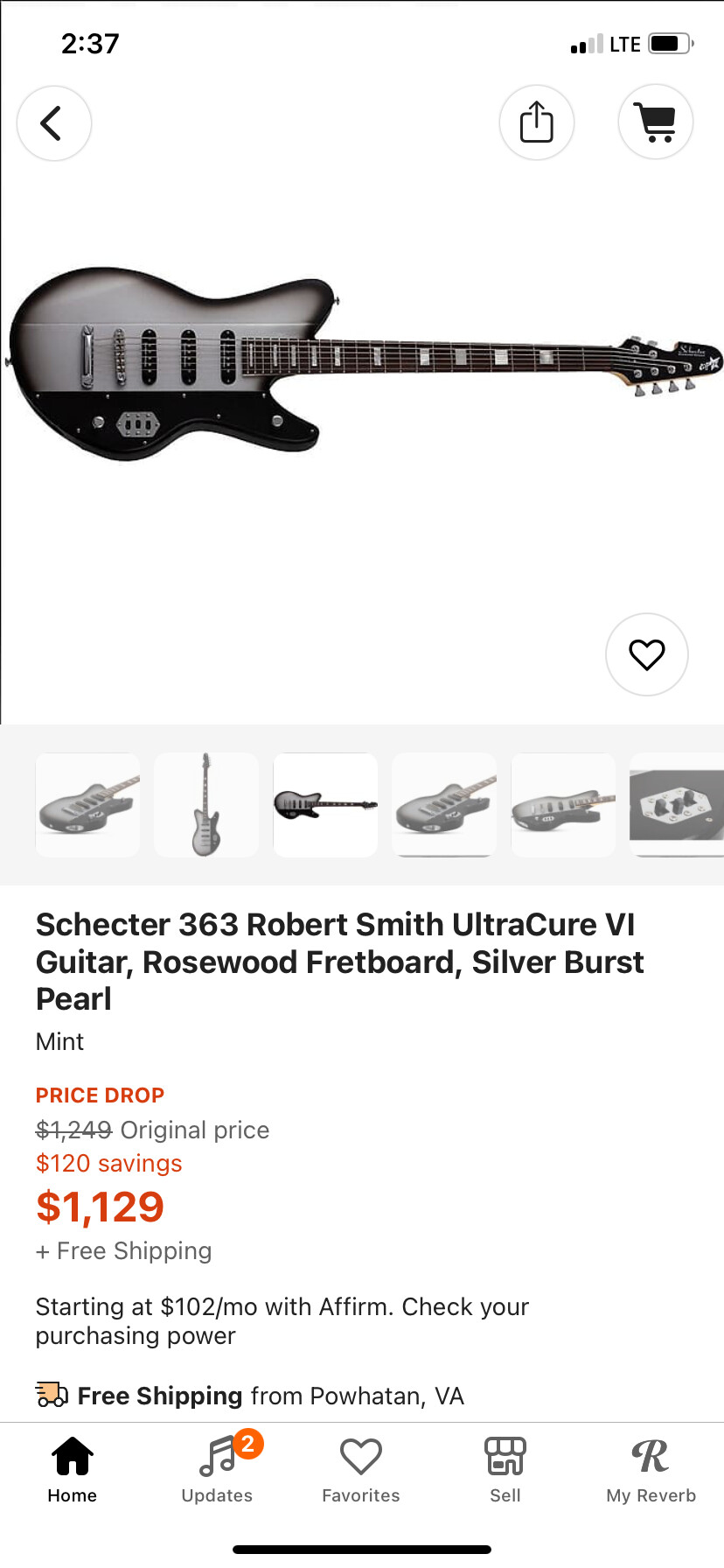Open the Updates tab

217,1470
